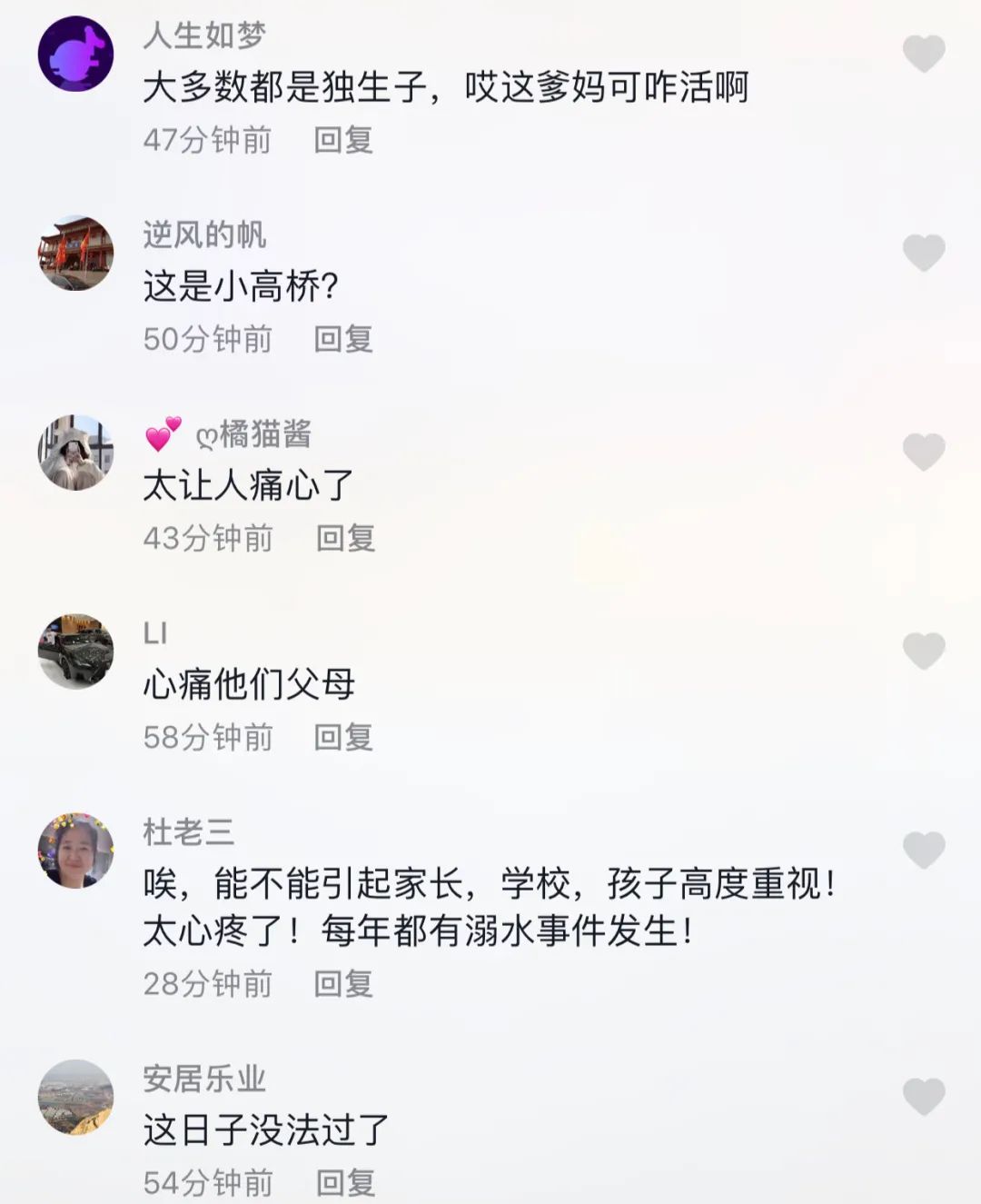Open 安居乐业's avatar
This screenshot has height=1204, width=981.
[75, 1097]
